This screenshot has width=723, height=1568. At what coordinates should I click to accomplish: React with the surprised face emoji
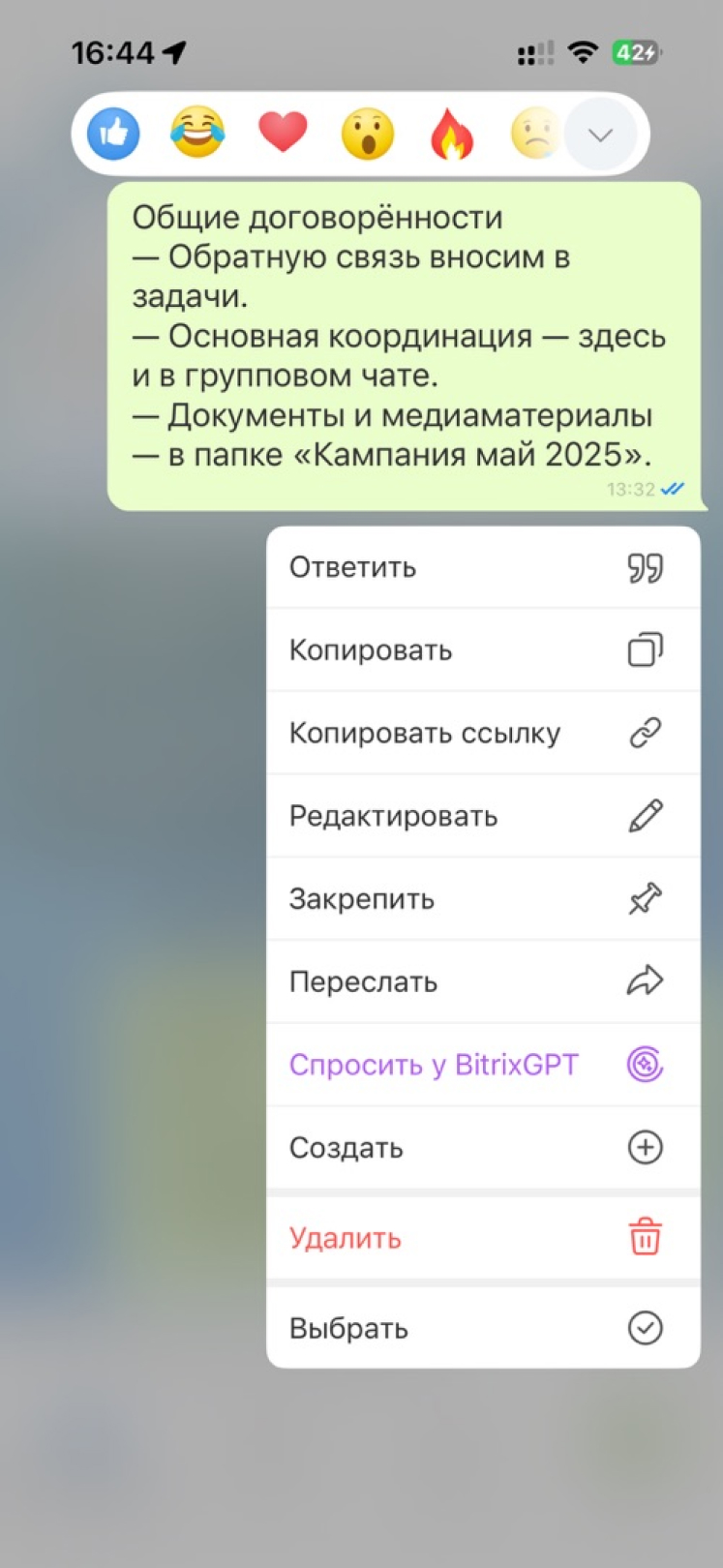(368, 134)
